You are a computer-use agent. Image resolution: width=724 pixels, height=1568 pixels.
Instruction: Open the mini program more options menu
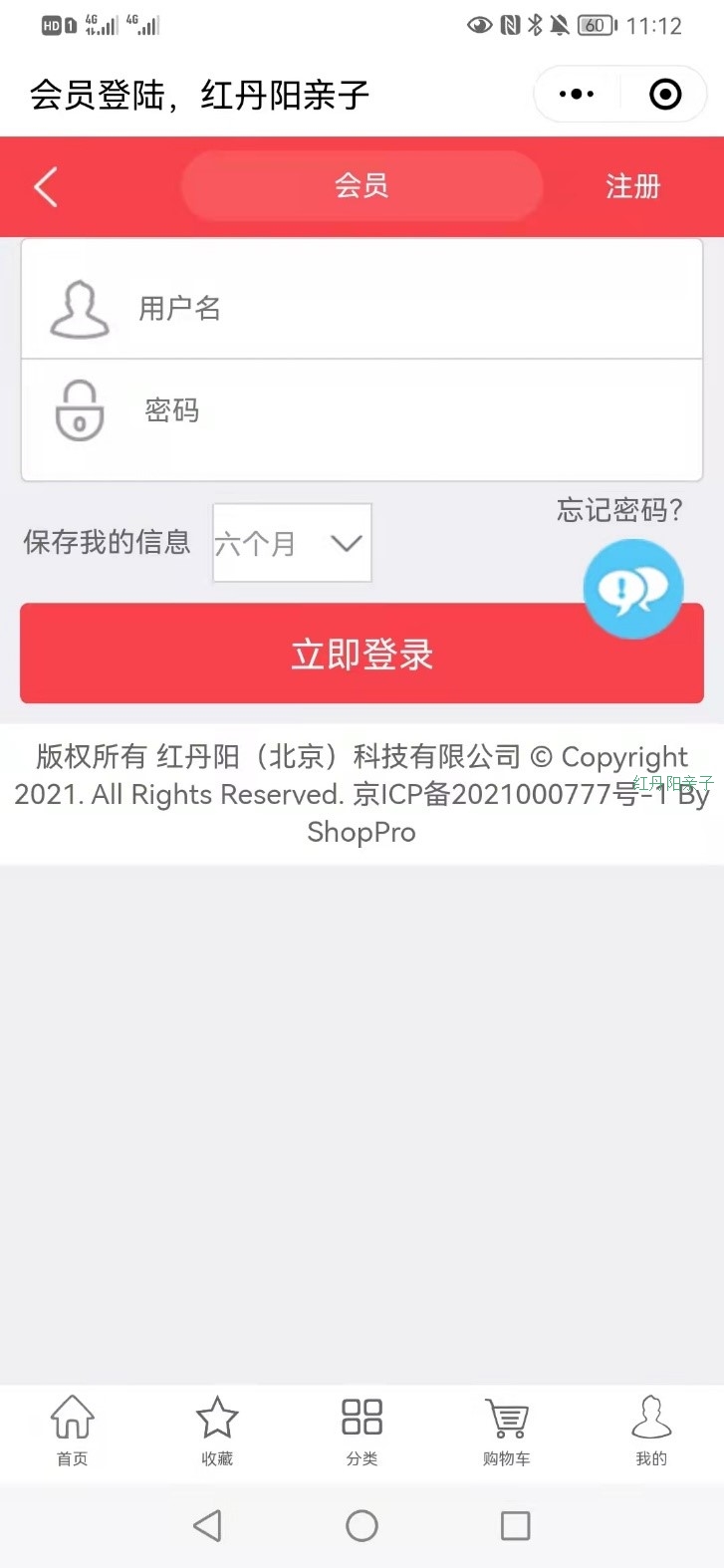pos(577,95)
